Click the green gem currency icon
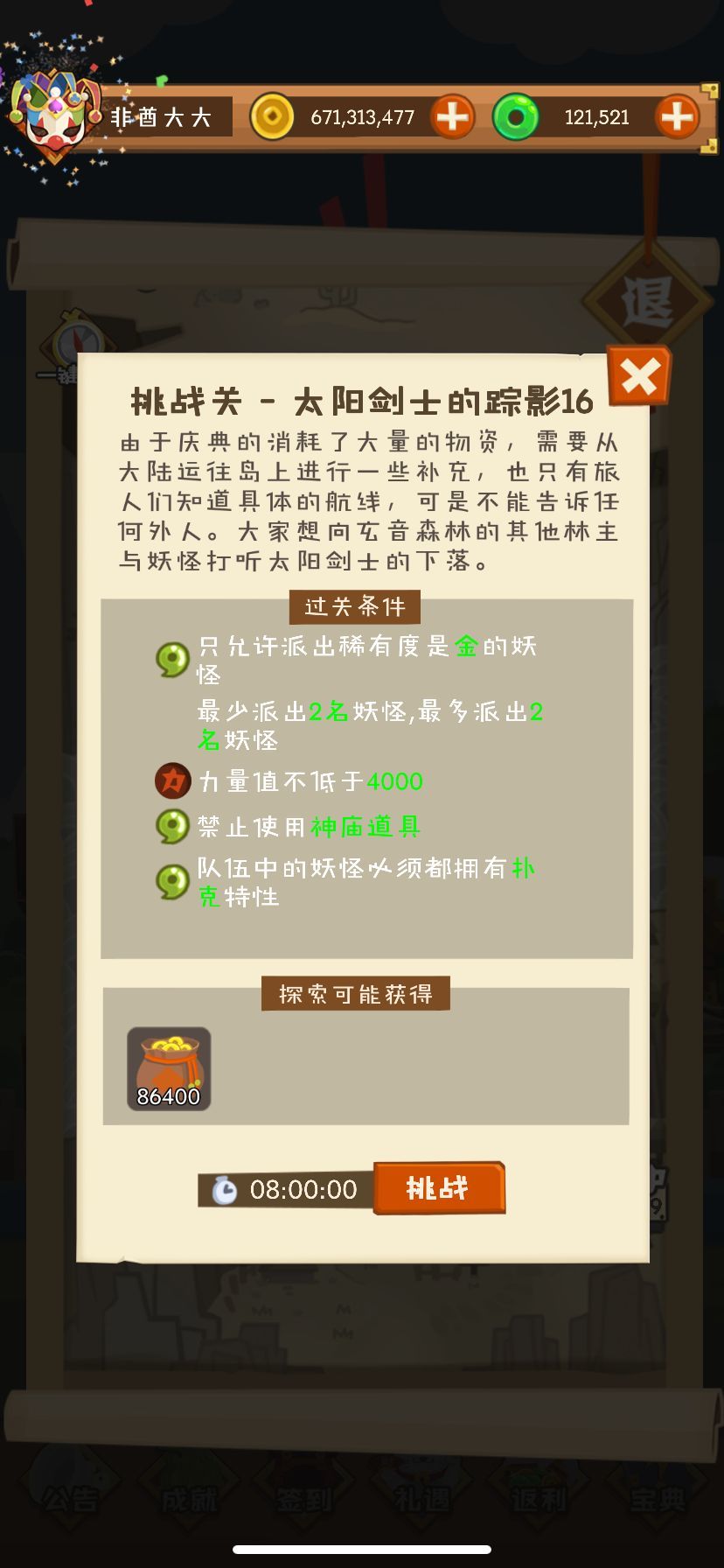 coord(518,117)
